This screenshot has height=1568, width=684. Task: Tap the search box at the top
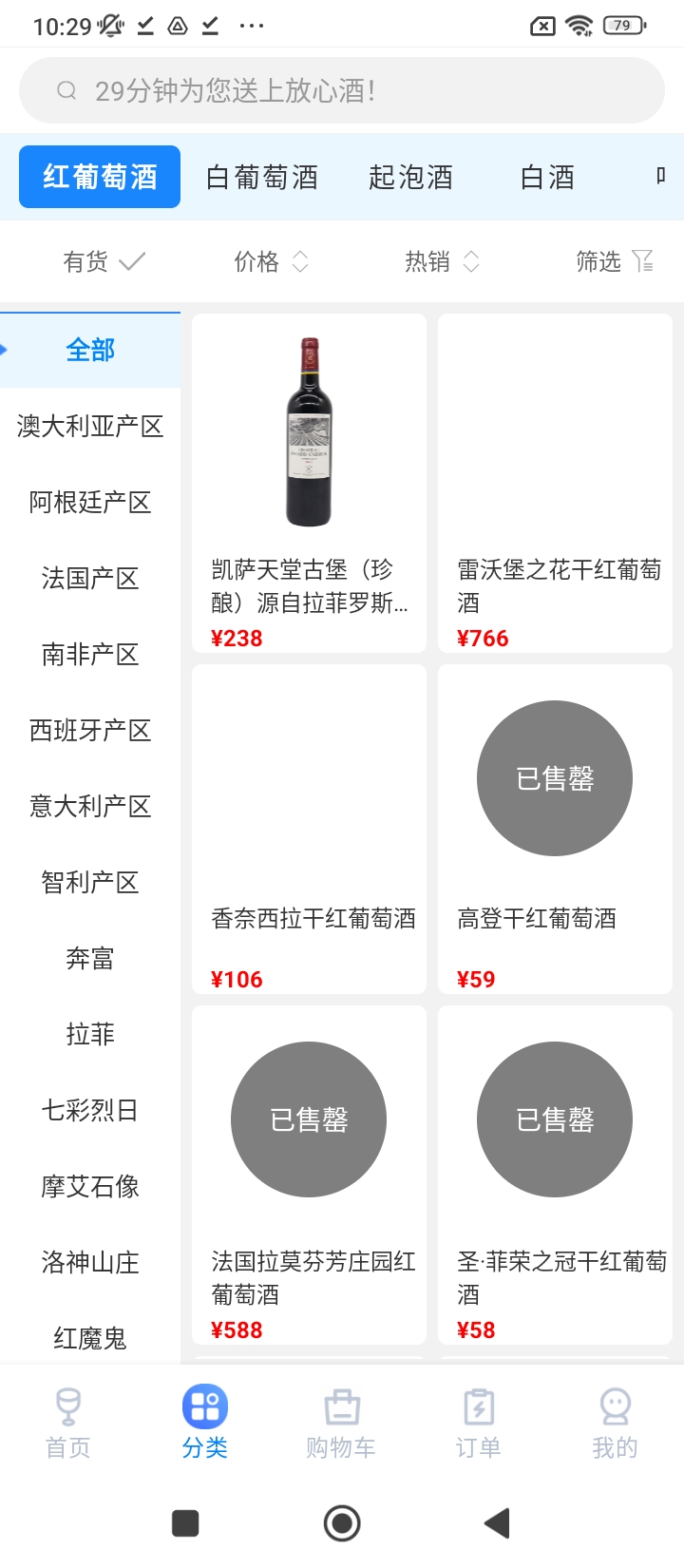pos(342,90)
